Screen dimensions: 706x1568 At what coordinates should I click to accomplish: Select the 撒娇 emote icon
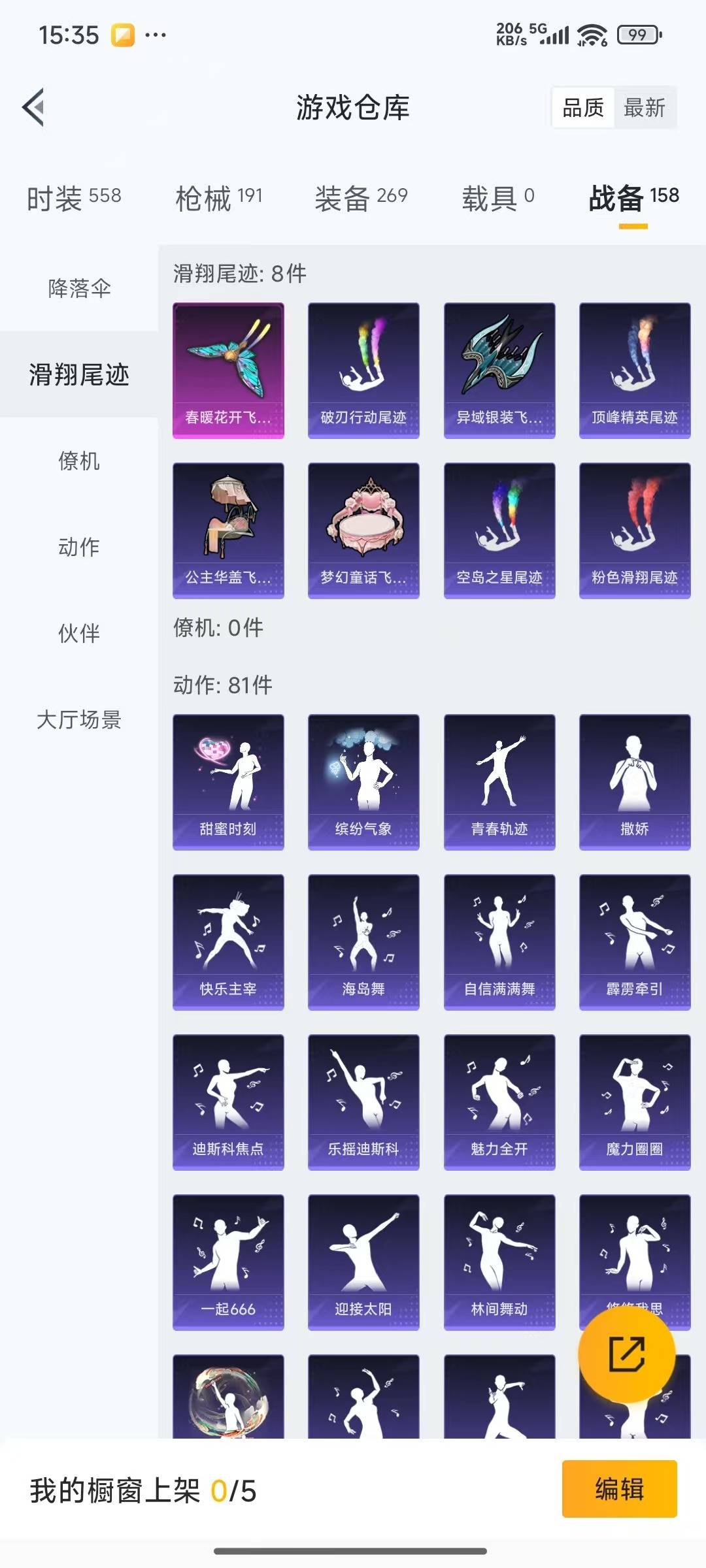(x=635, y=781)
